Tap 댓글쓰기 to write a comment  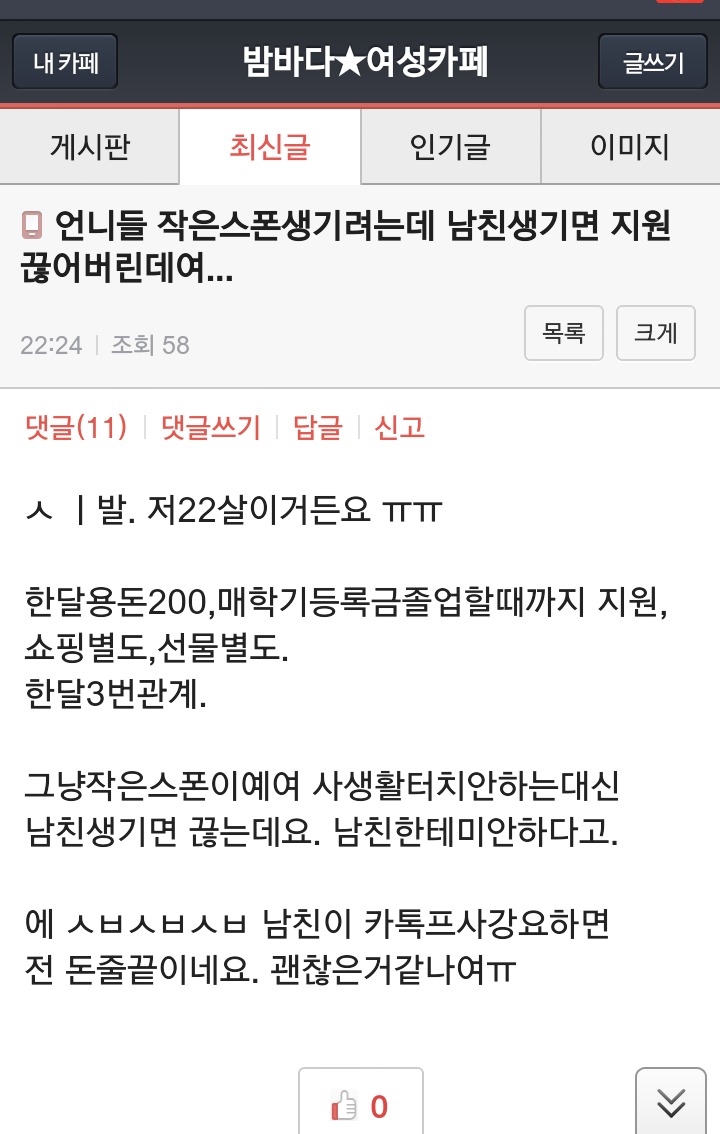click(x=211, y=428)
